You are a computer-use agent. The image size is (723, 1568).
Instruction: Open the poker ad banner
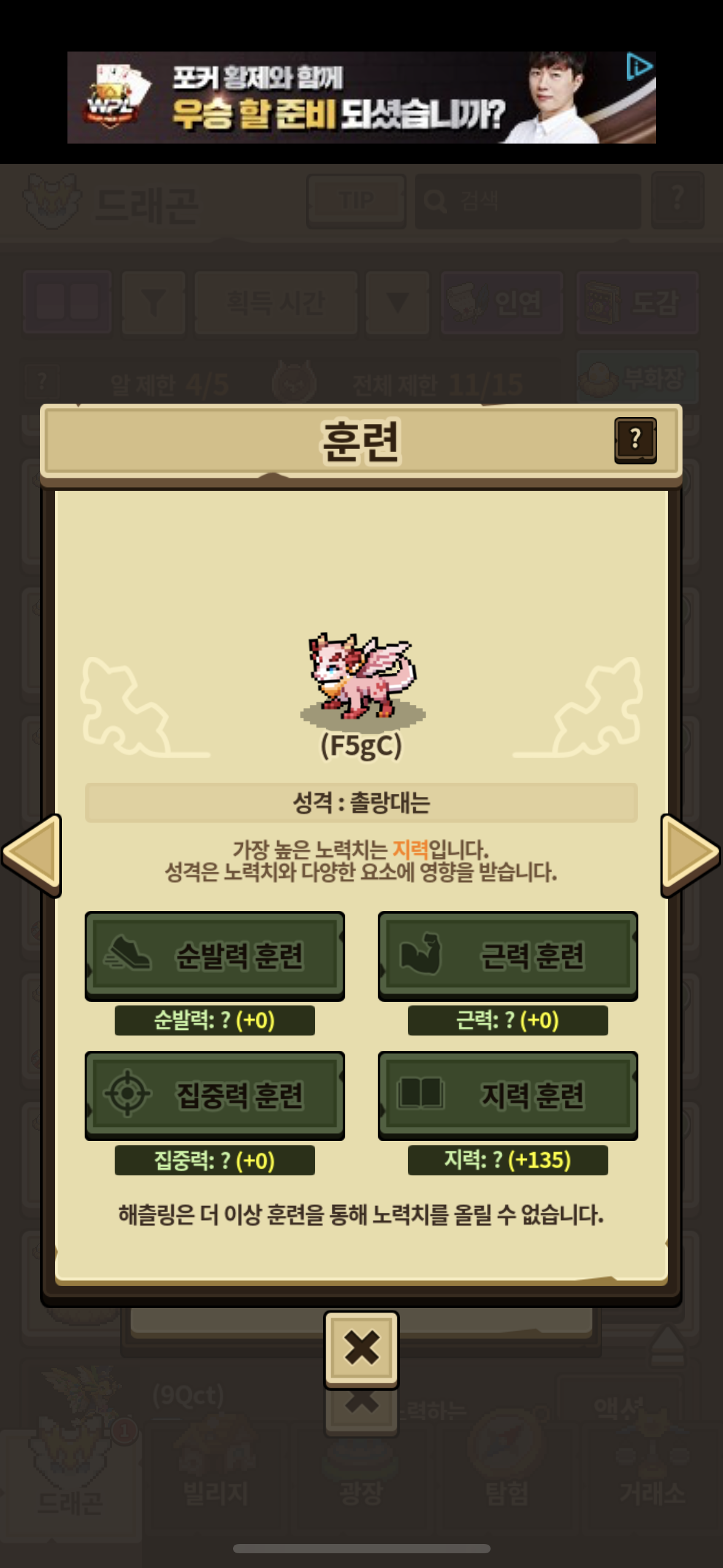361,98
